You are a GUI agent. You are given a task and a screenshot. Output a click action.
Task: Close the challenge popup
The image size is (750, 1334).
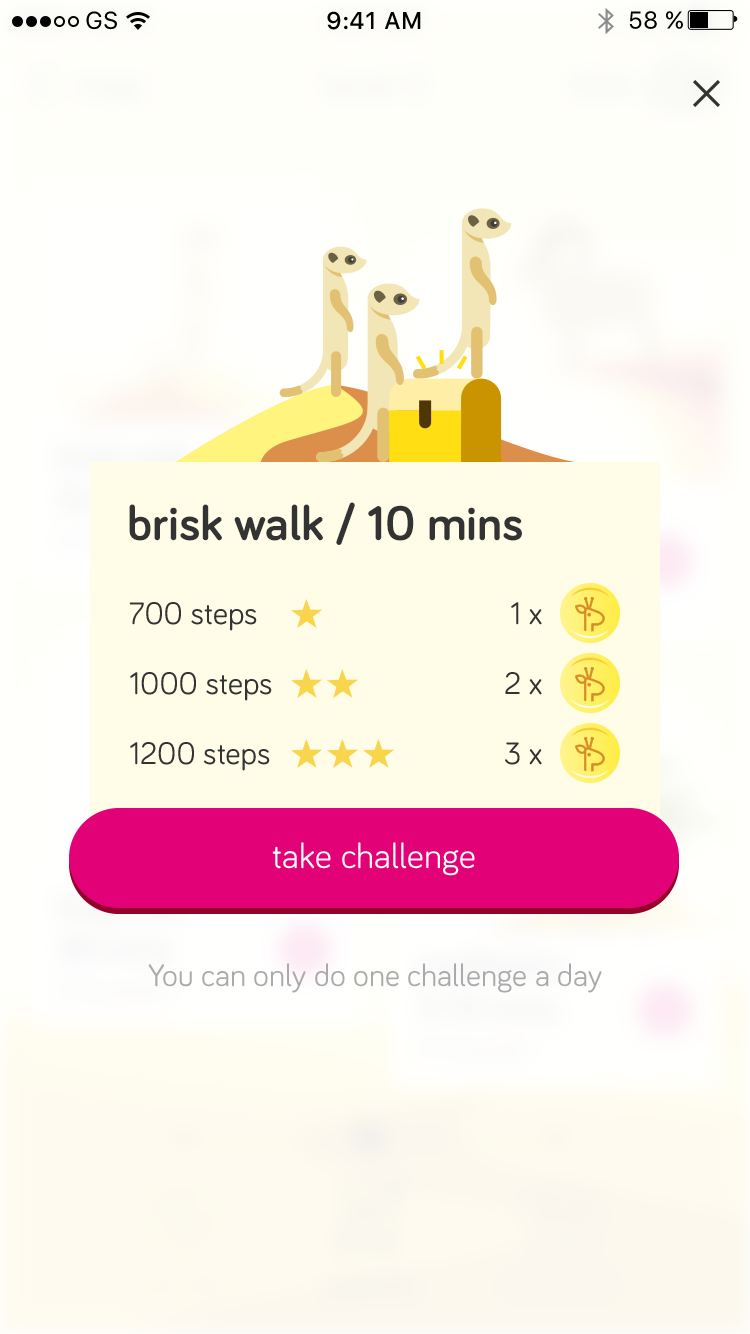point(706,94)
